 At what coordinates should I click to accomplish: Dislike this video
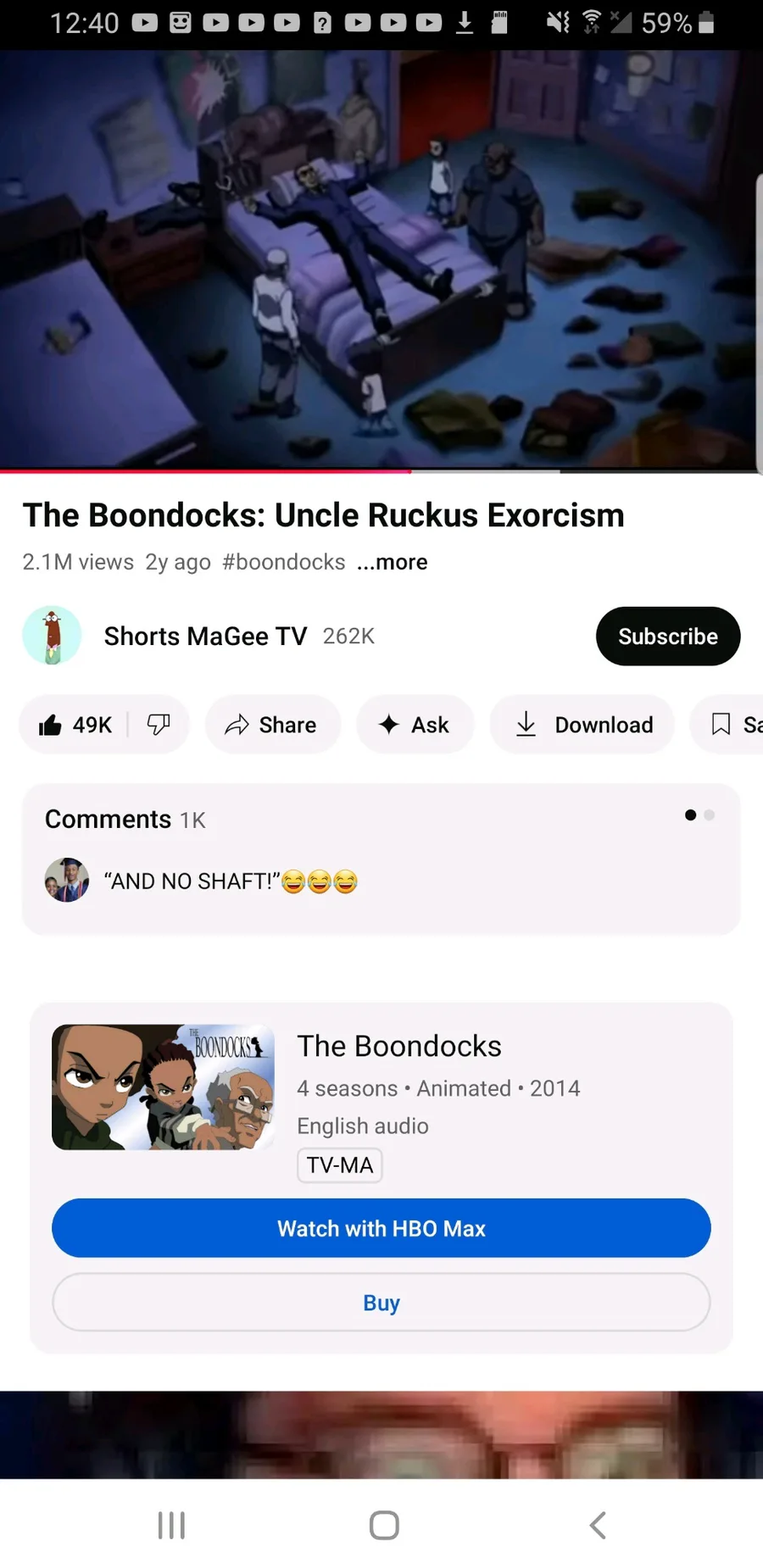(159, 725)
